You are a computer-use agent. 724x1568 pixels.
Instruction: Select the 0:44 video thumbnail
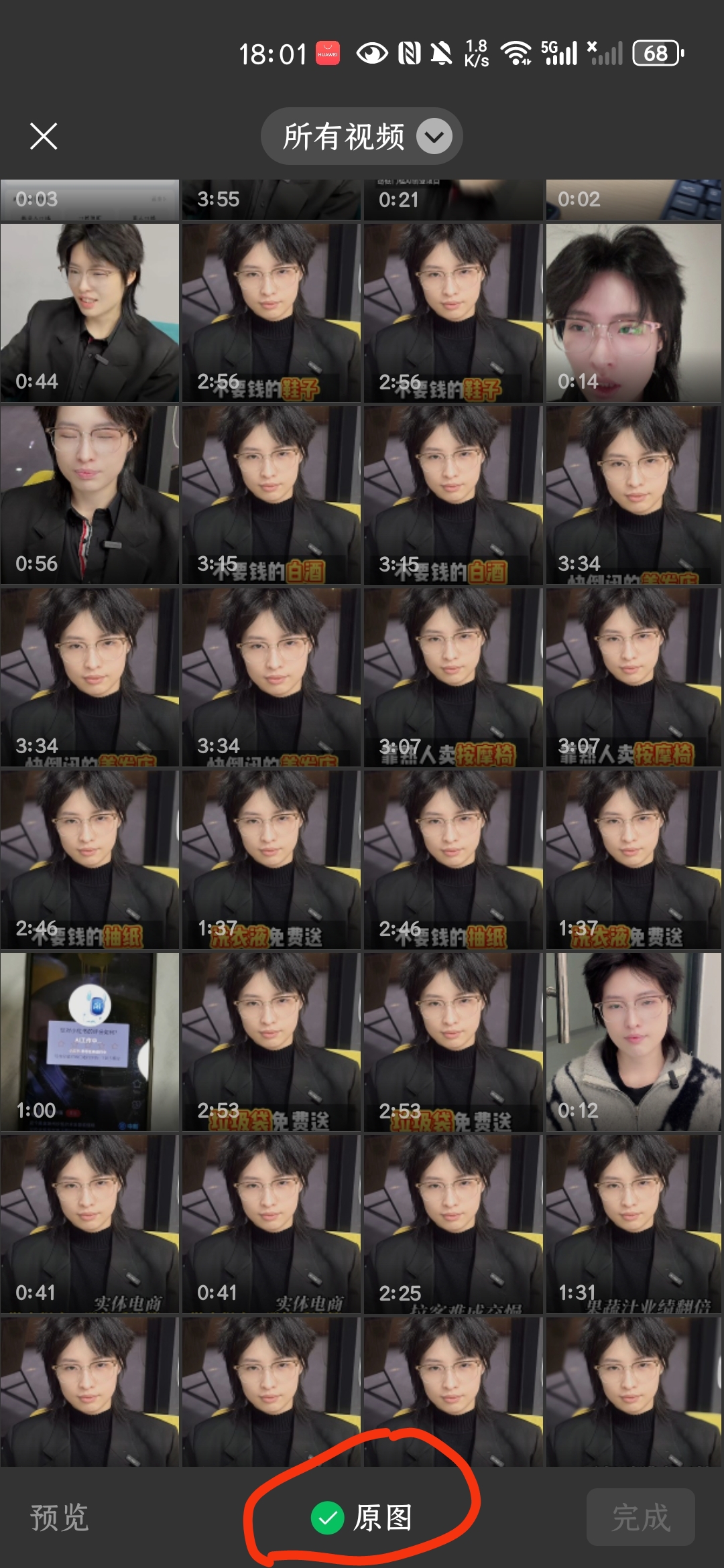pyautogui.click(x=90, y=313)
